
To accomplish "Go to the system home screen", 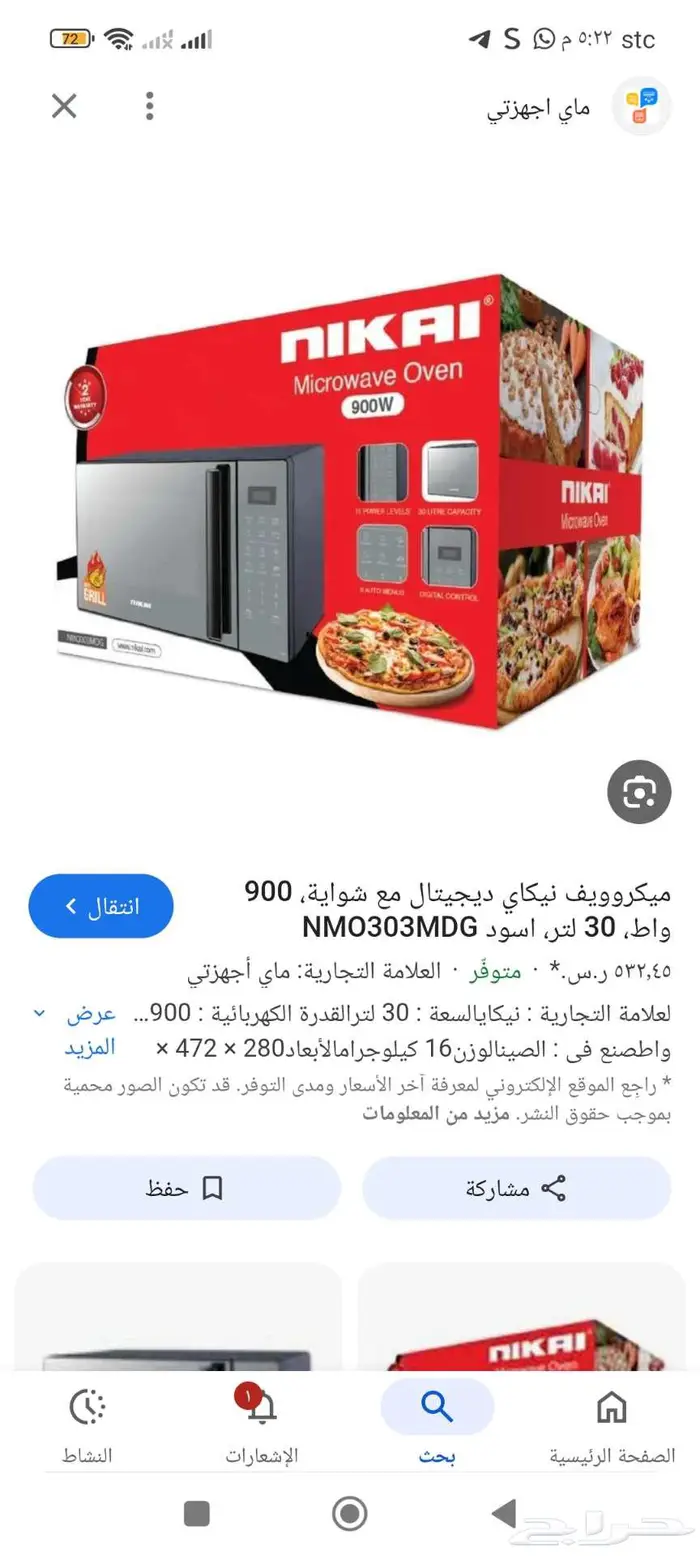I will (x=349, y=1513).
